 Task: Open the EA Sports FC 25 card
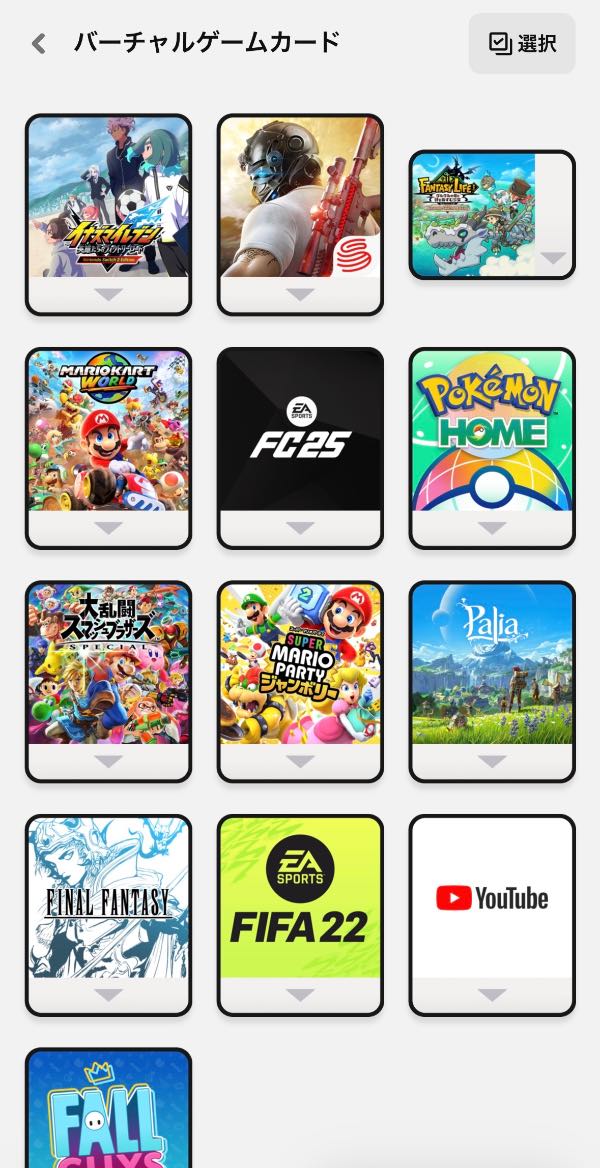tap(300, 448)
